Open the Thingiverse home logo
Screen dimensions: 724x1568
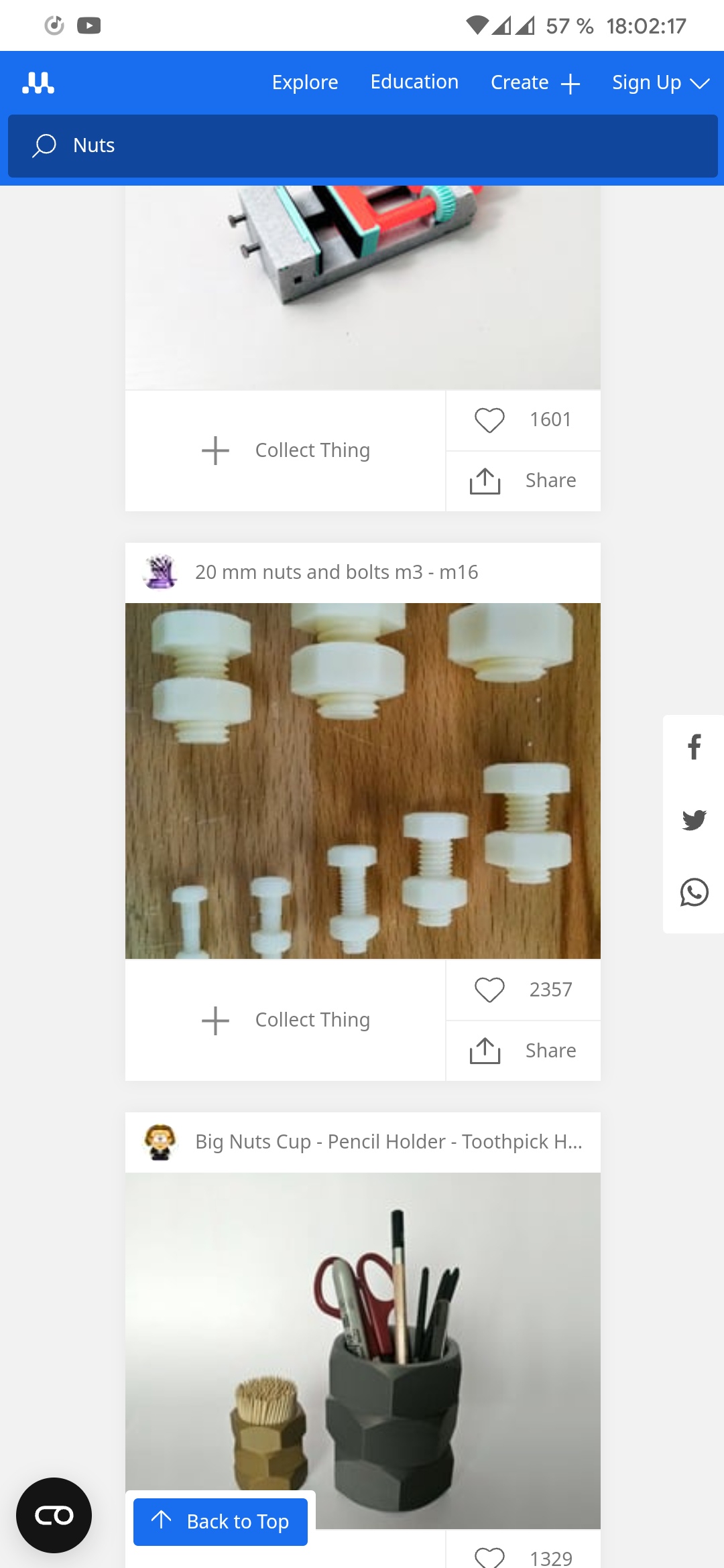click(x=38, y=82)
